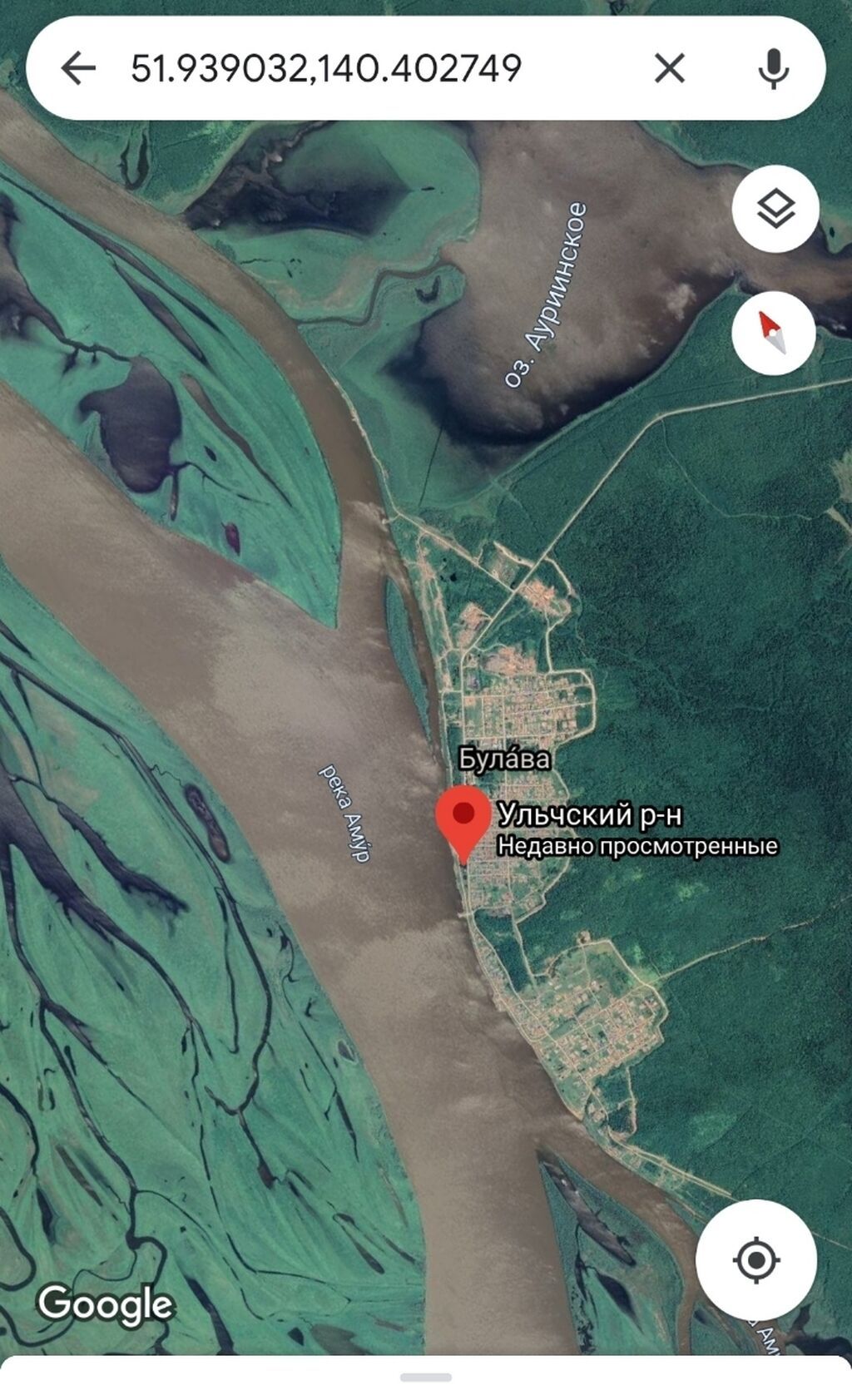
Task: Start voice search with the microphone
Action: (x=773, y=68)
